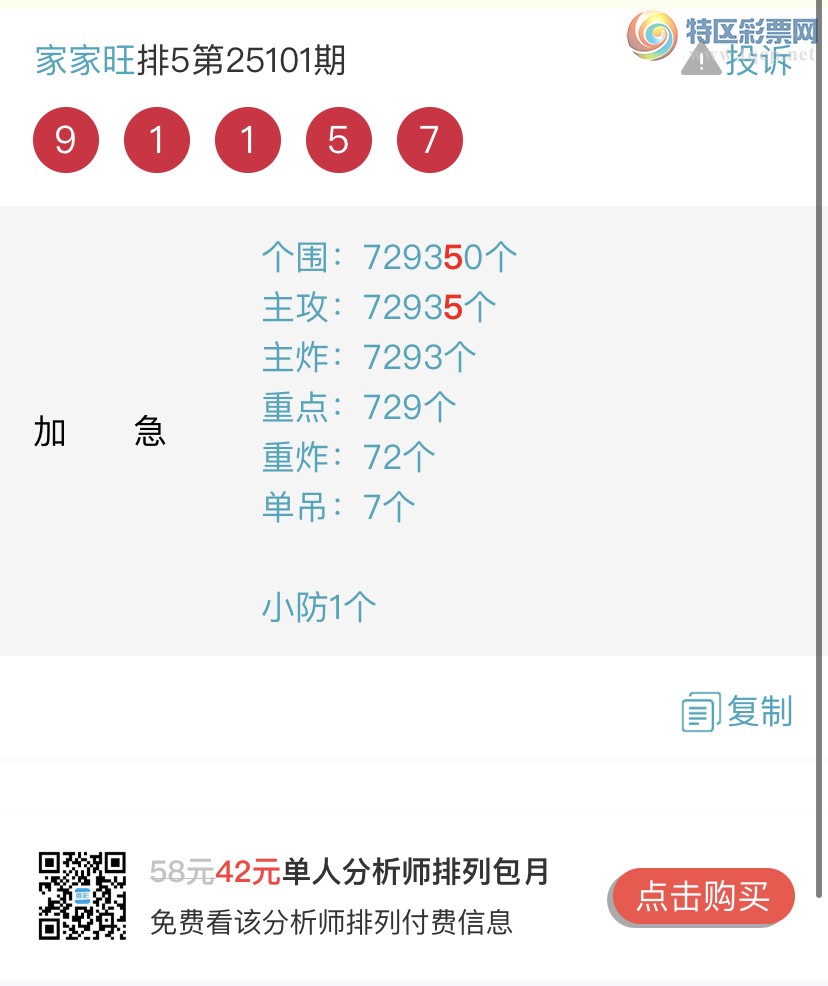Click the 复制 copy icon
828x986 pixels.
click(x=700, y=712)
